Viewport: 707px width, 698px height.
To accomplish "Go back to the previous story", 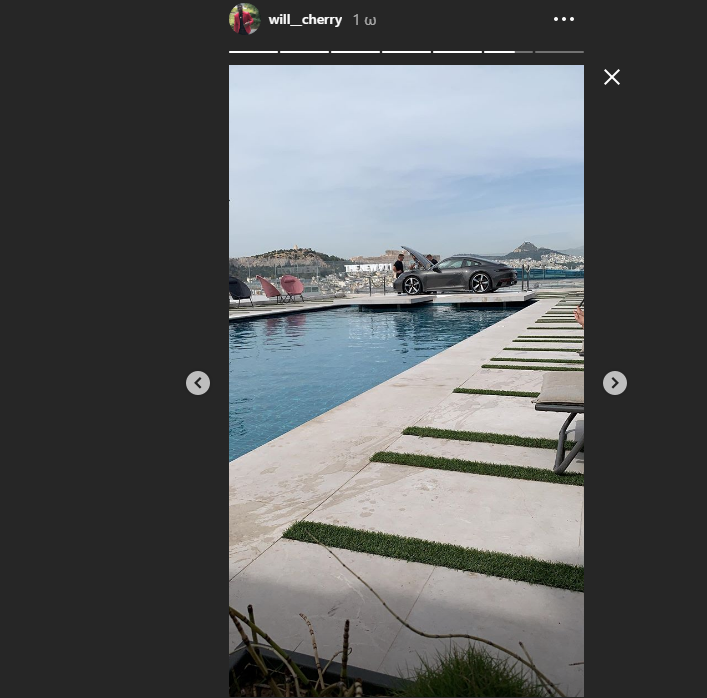I will click(198, 383).
